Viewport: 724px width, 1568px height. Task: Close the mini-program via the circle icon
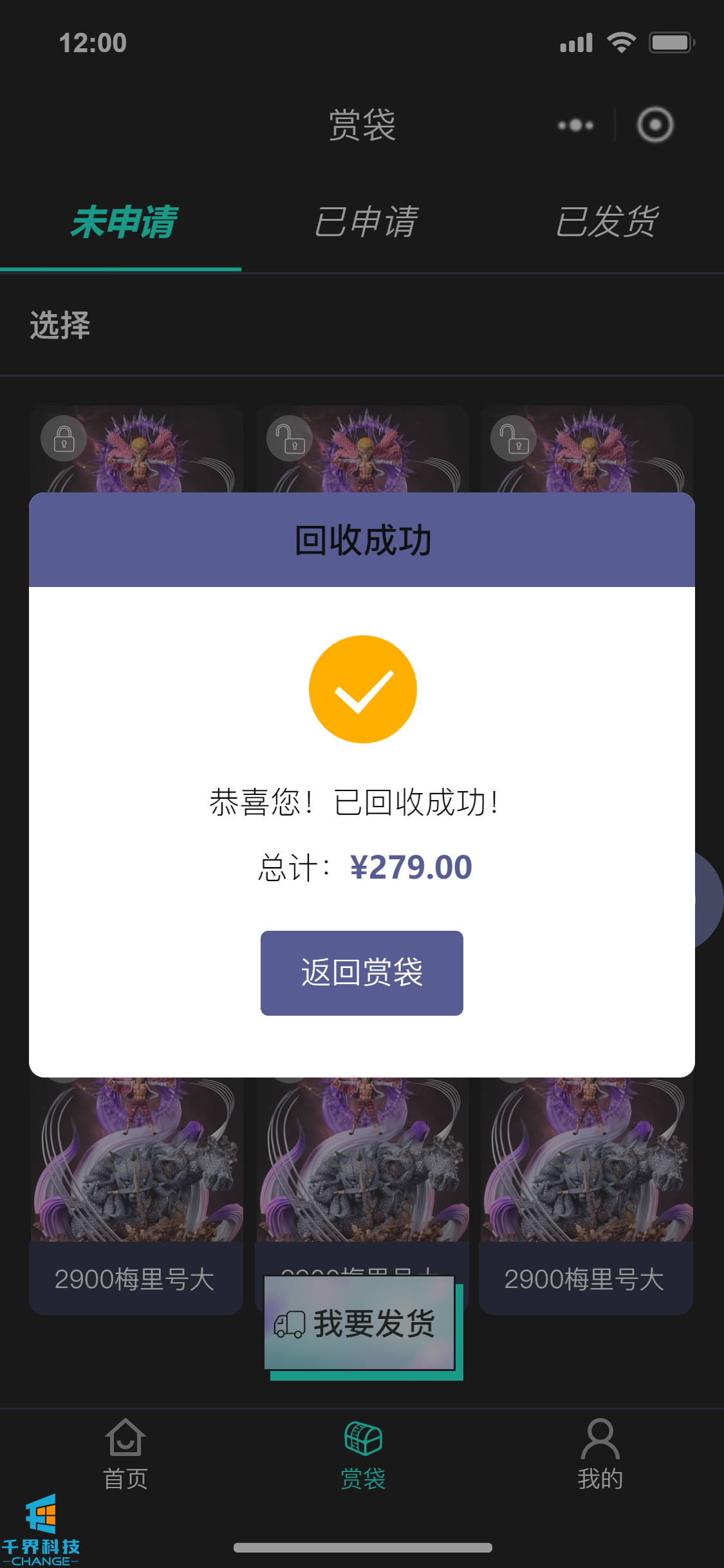[x=655, y=125]
